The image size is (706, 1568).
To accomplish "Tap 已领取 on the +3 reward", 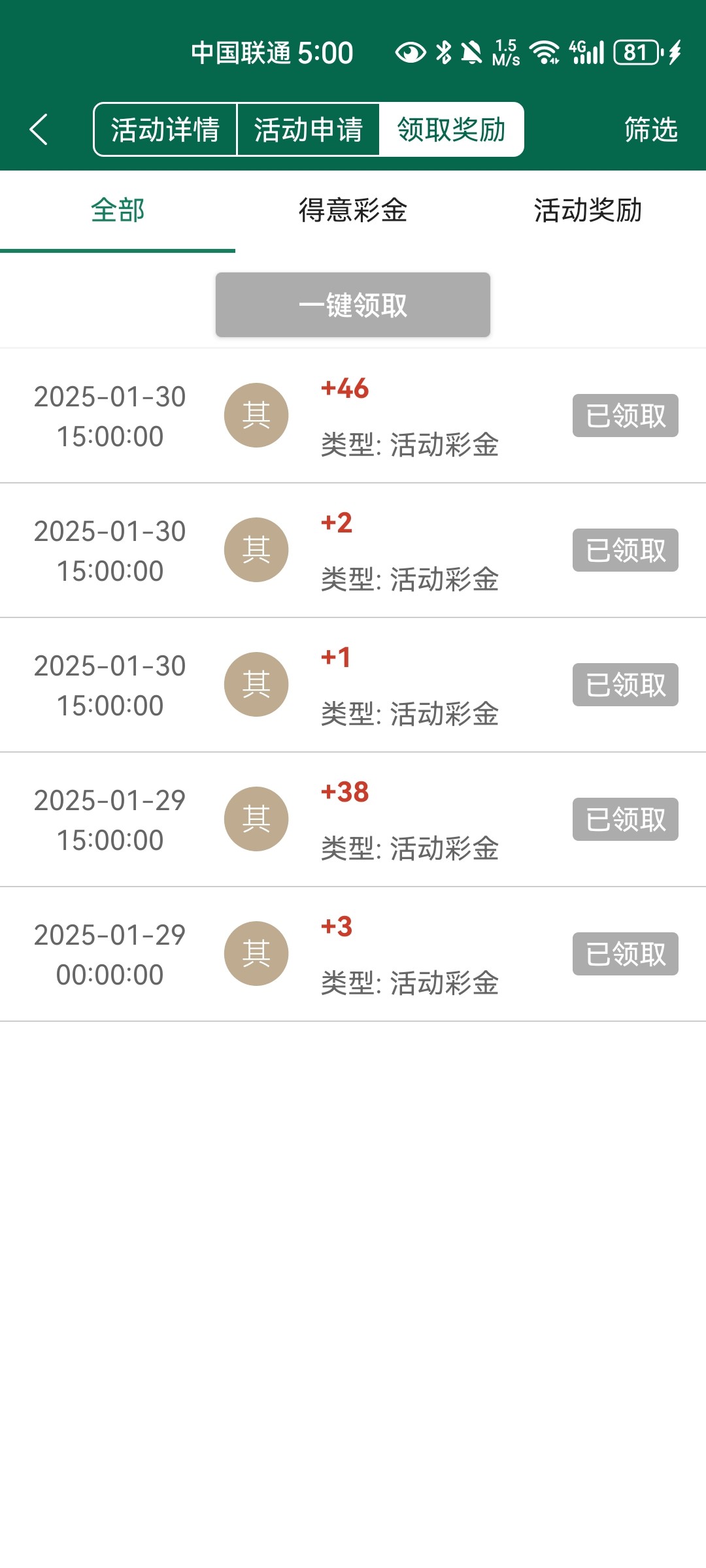I will point(626,954).
